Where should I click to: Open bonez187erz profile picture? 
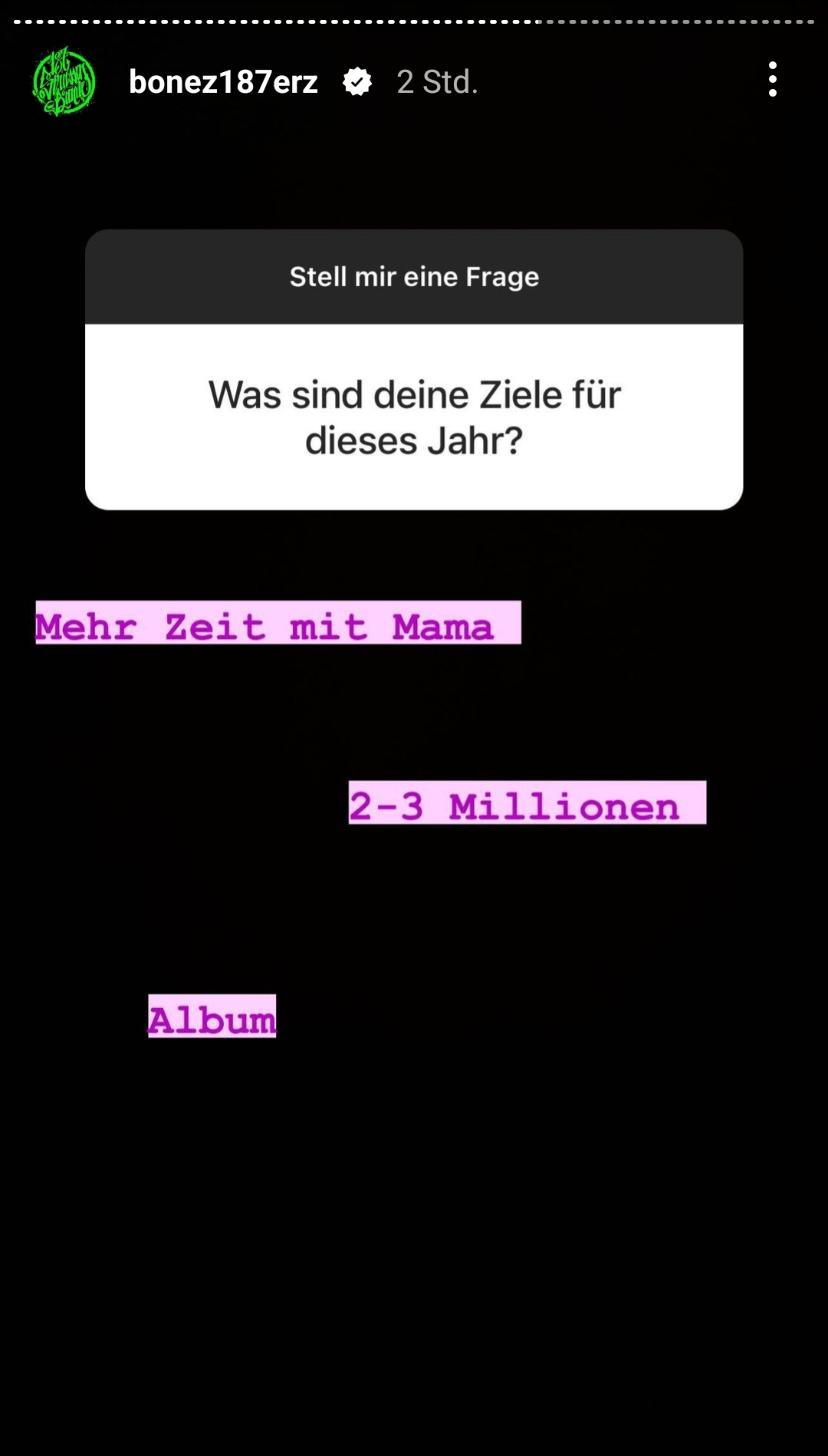pos(64,81)
